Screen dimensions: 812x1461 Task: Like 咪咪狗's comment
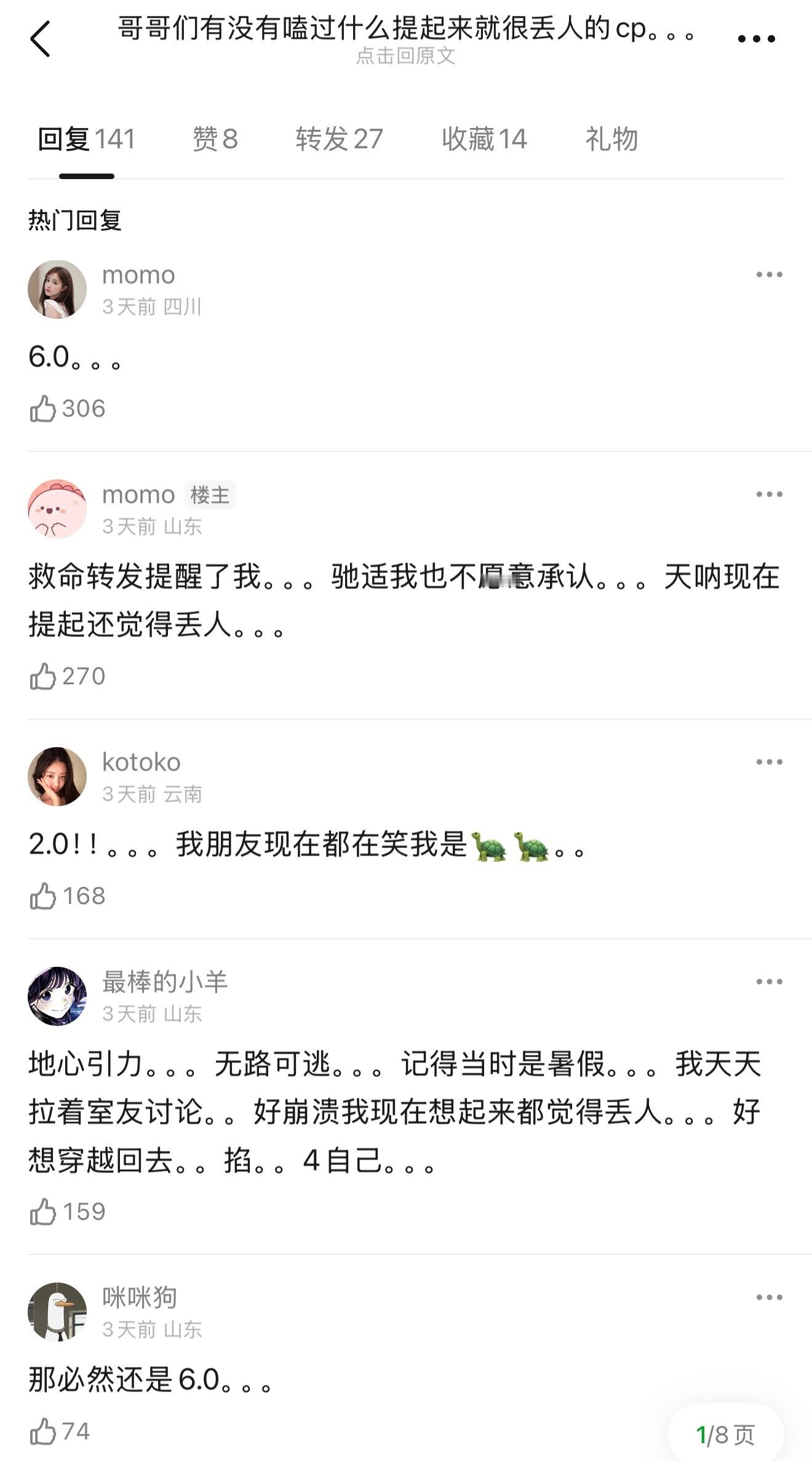click(x=43, y=1436)
